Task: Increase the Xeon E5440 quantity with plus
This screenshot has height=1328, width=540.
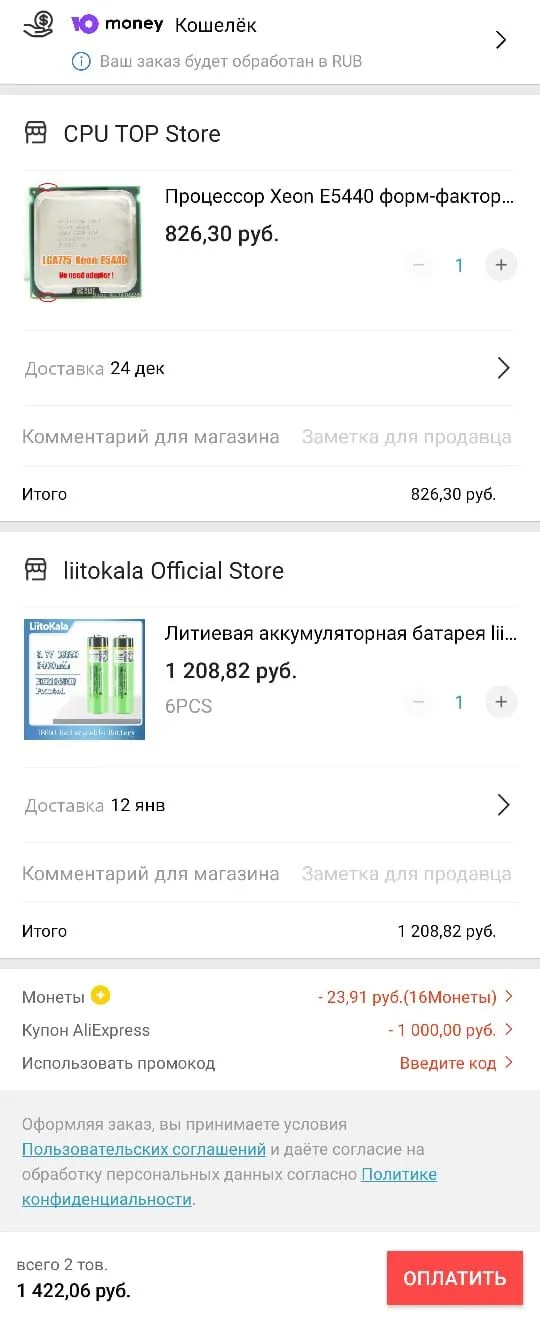Action: coord(501,265)
